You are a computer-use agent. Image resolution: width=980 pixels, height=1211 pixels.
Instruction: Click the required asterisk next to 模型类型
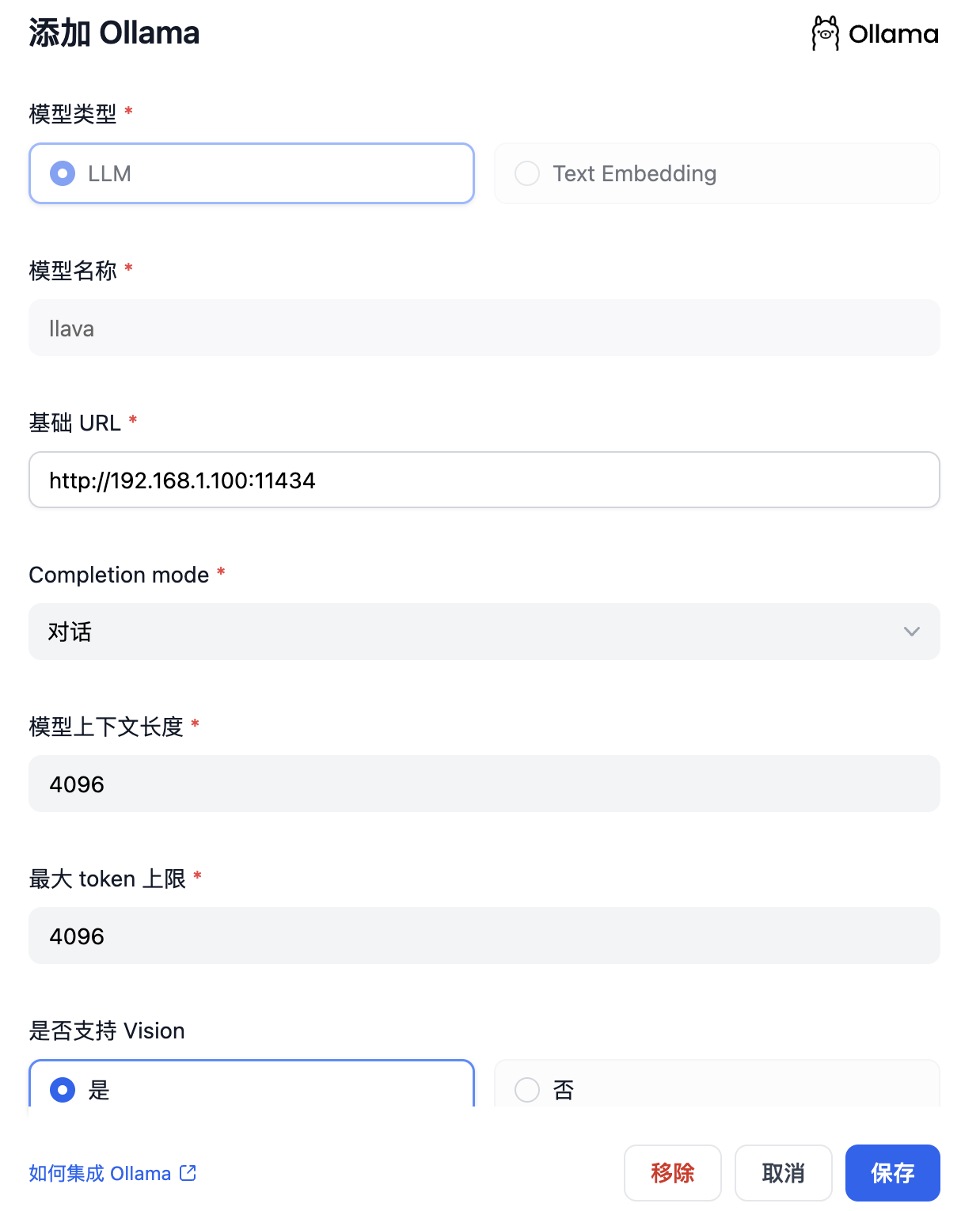click(x=127, y=112)
